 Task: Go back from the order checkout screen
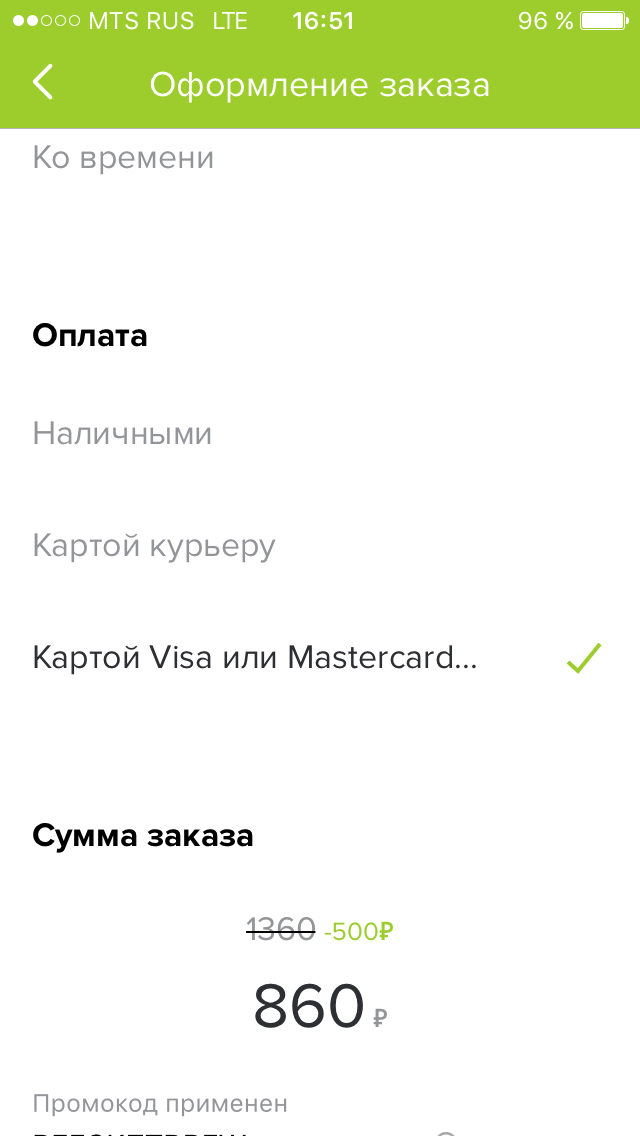pos(43,83)
